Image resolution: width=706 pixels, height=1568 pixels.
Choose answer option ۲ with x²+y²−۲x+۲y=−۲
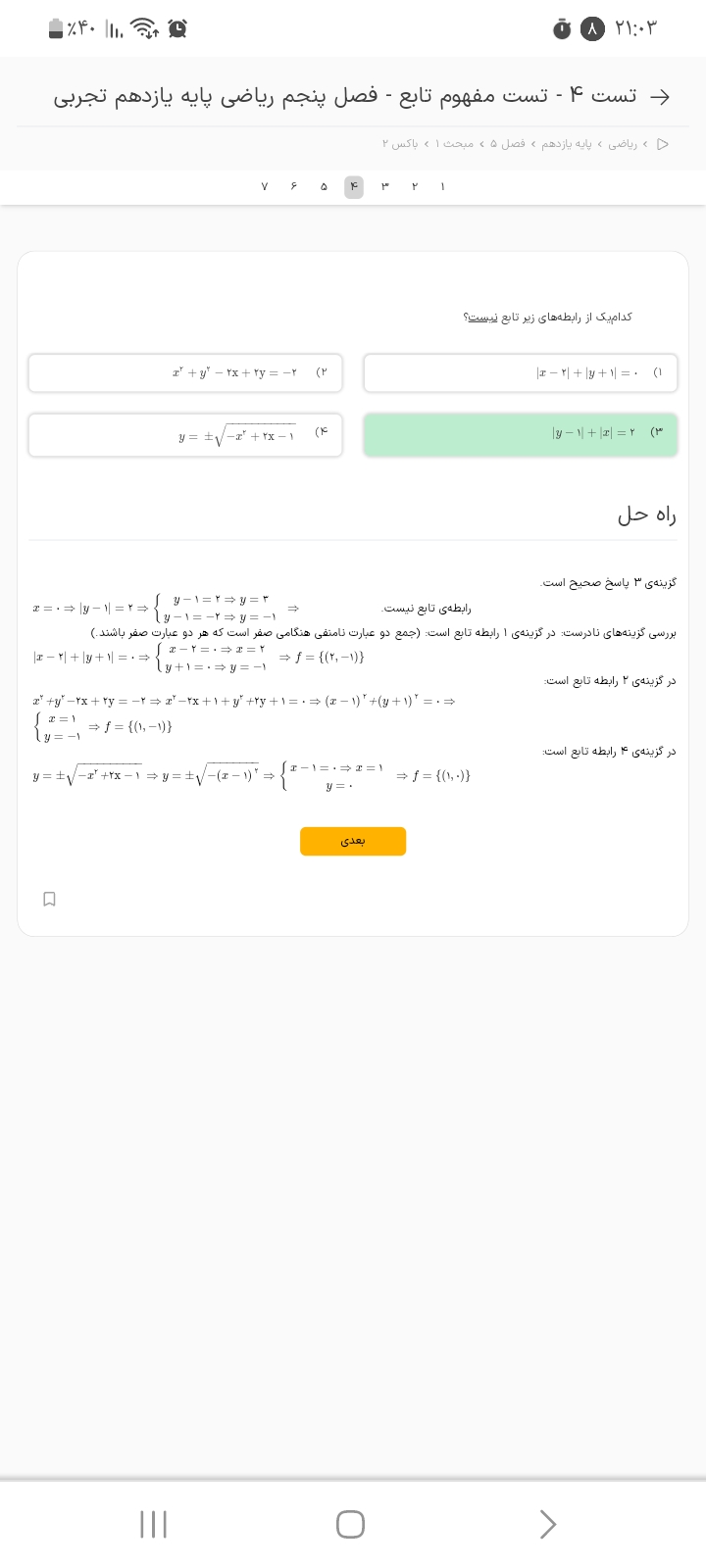(x=185, y=372)
